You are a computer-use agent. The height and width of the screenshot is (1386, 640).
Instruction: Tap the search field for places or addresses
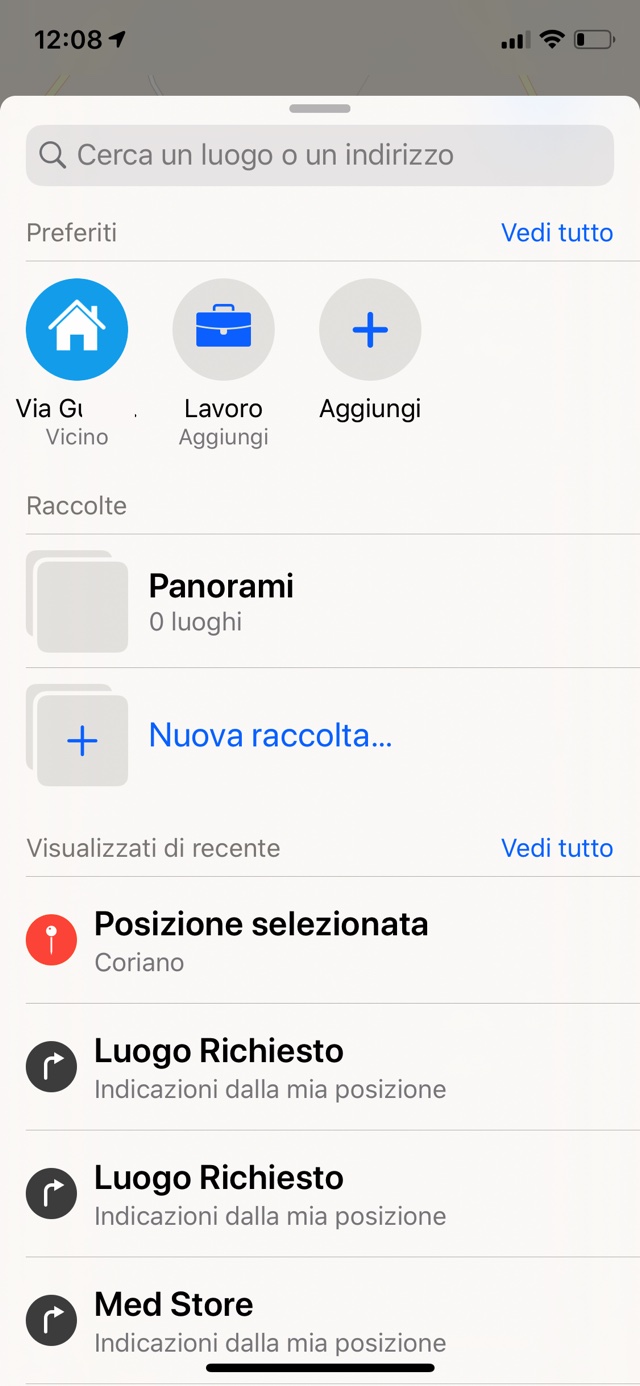(x=320, y=155)
